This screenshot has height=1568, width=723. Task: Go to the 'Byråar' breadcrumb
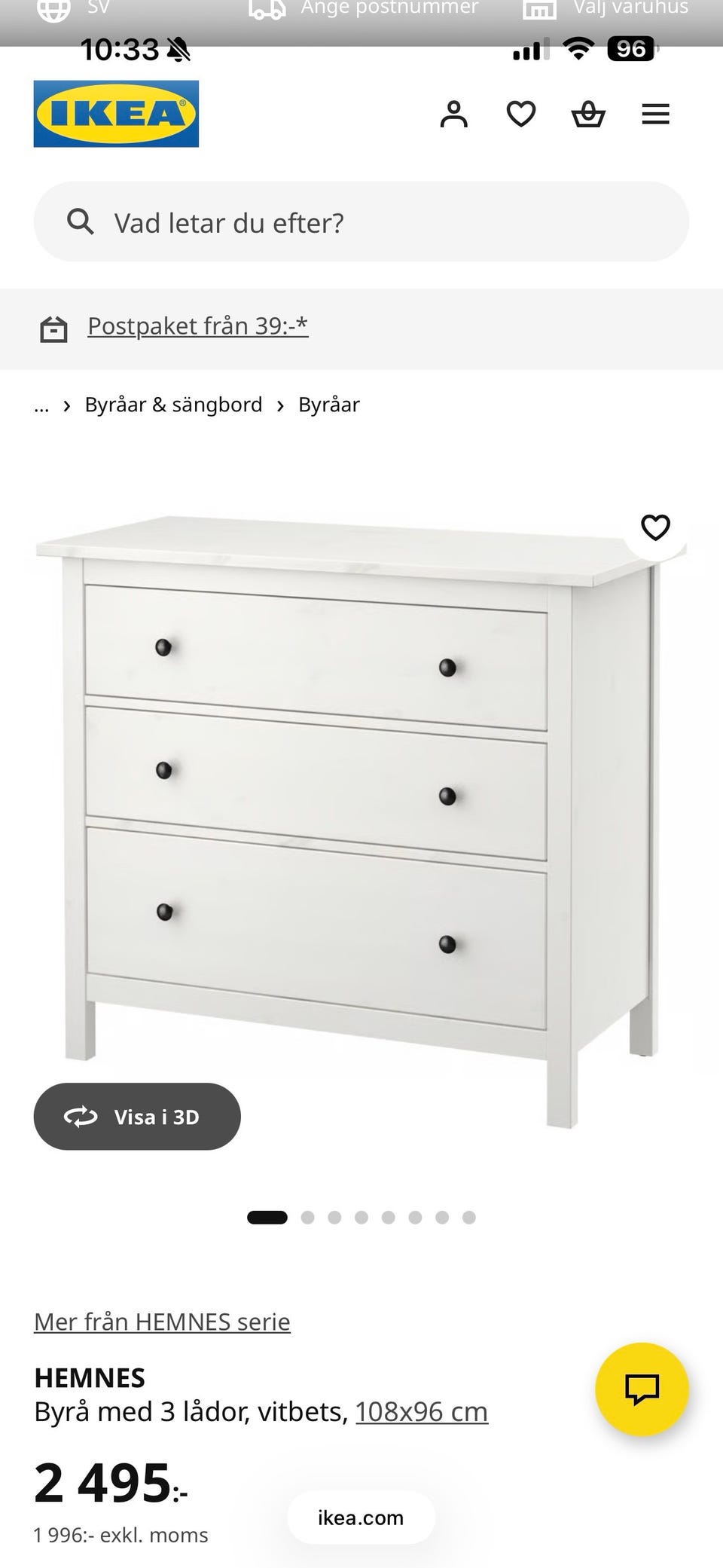(329, 405)
